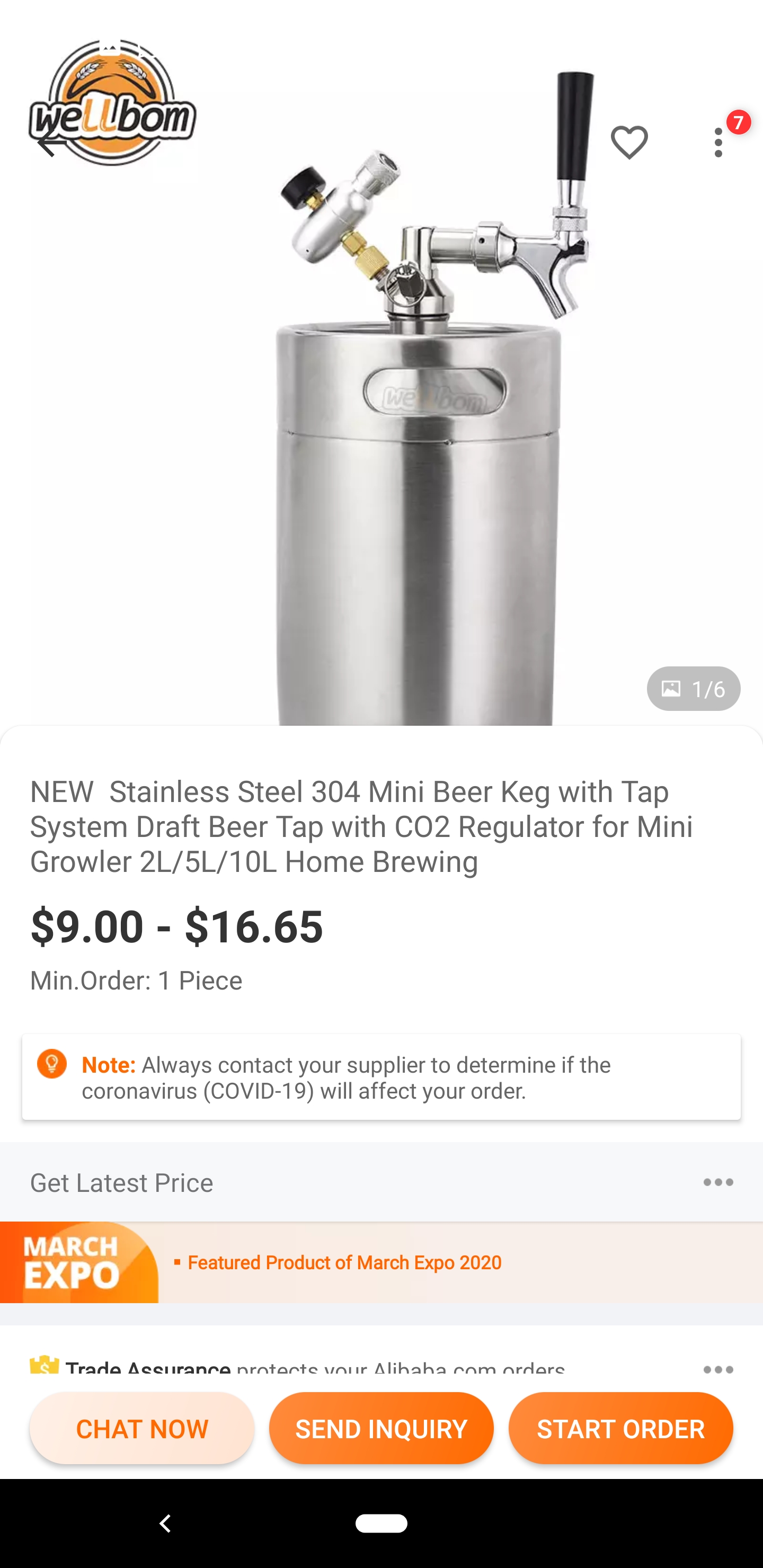Viewport: 763px width, 1568px height.
Task: Open Get Latest Price
Action: (121, 1181)
